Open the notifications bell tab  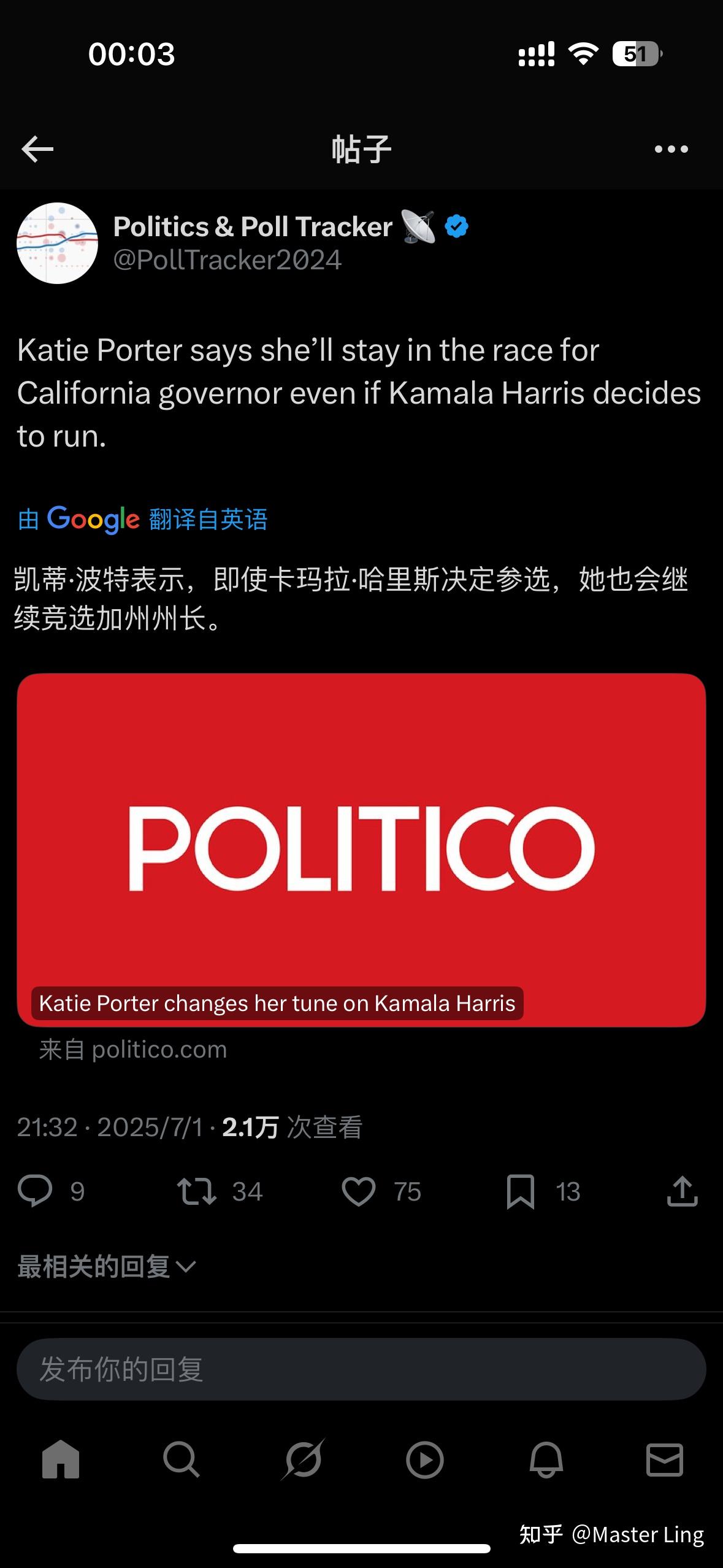tap(546, 1459)
